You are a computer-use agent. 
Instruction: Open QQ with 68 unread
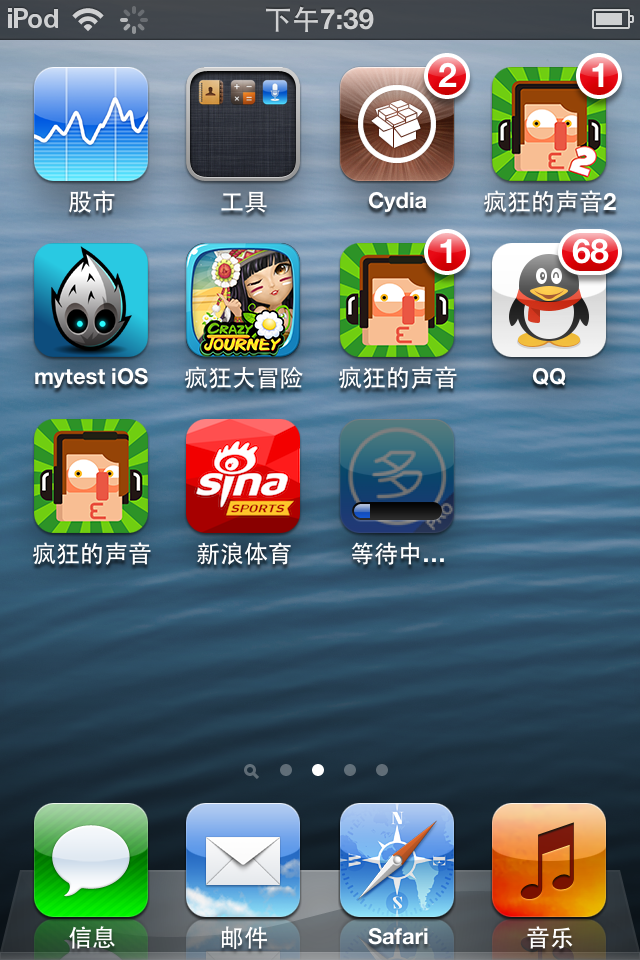(x=548, y=301)
